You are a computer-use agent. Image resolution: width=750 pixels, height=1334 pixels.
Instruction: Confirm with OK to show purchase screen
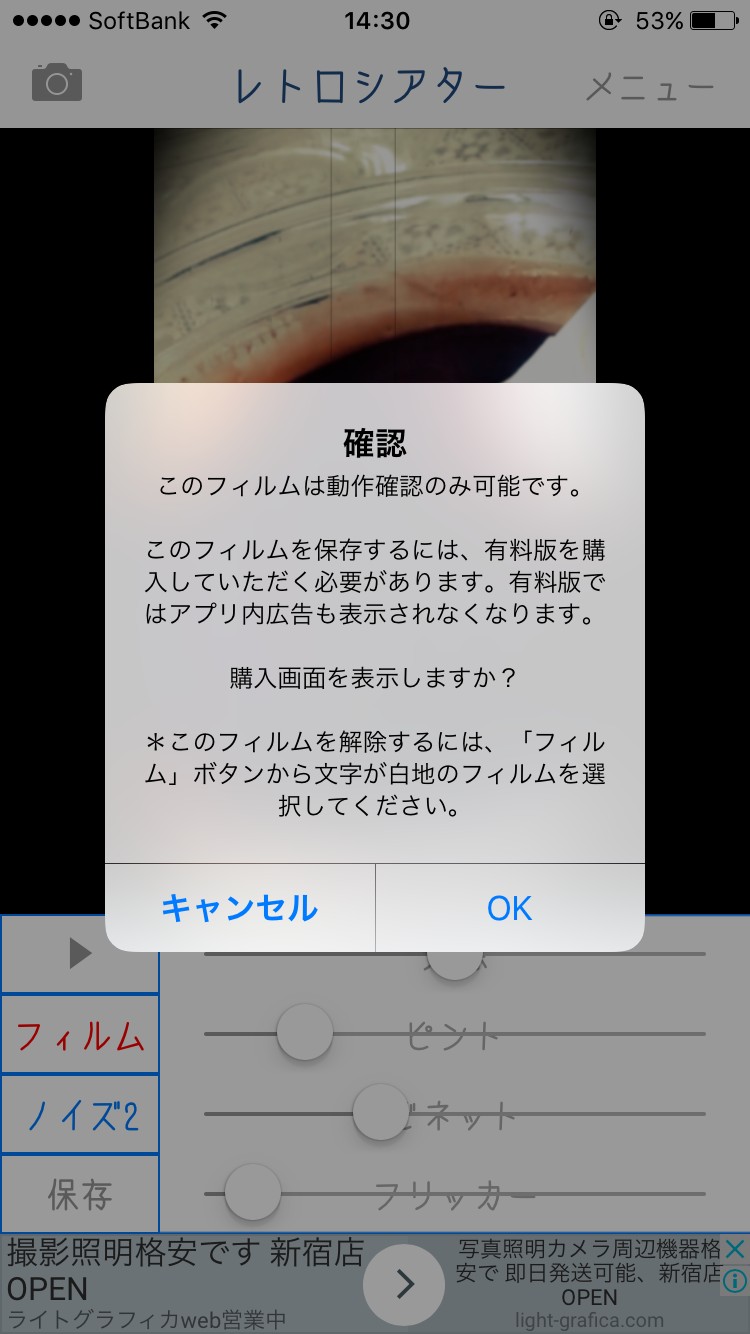(510, 908)
